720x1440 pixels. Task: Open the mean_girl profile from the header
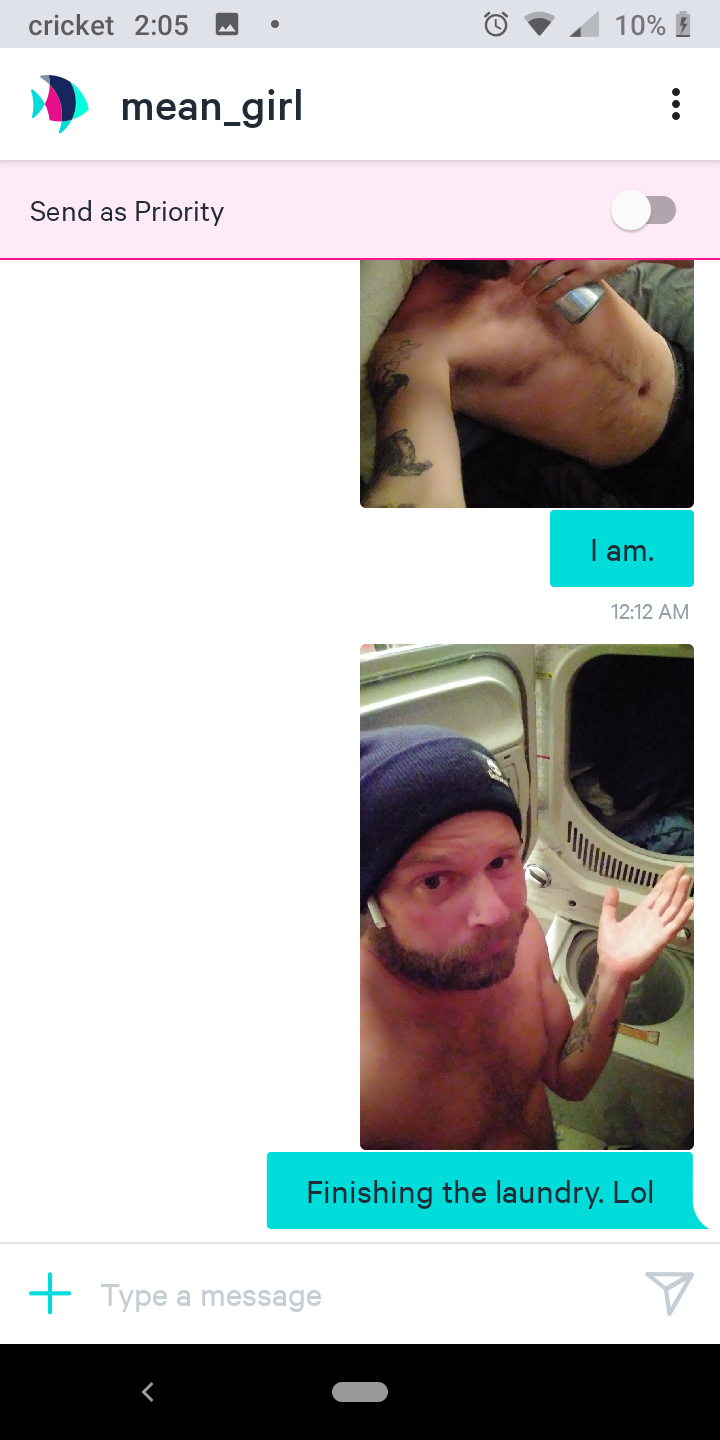click(x=212, y=106)
